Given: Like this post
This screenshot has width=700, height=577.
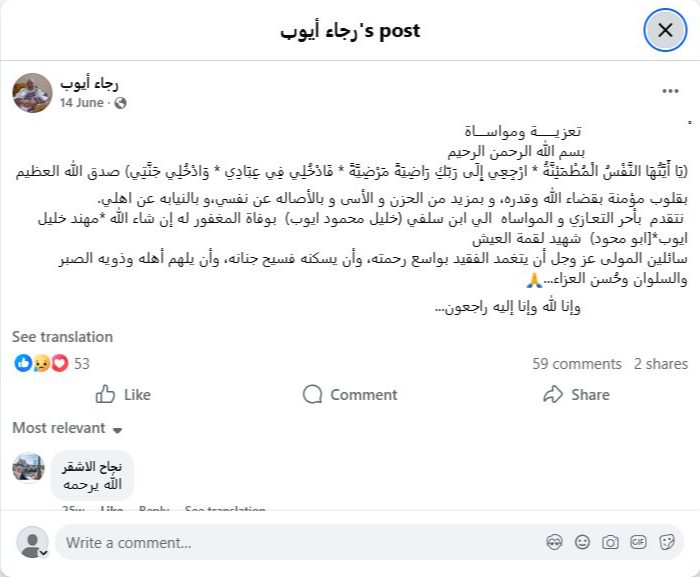Looking at the screenshot, I should 123,394.
